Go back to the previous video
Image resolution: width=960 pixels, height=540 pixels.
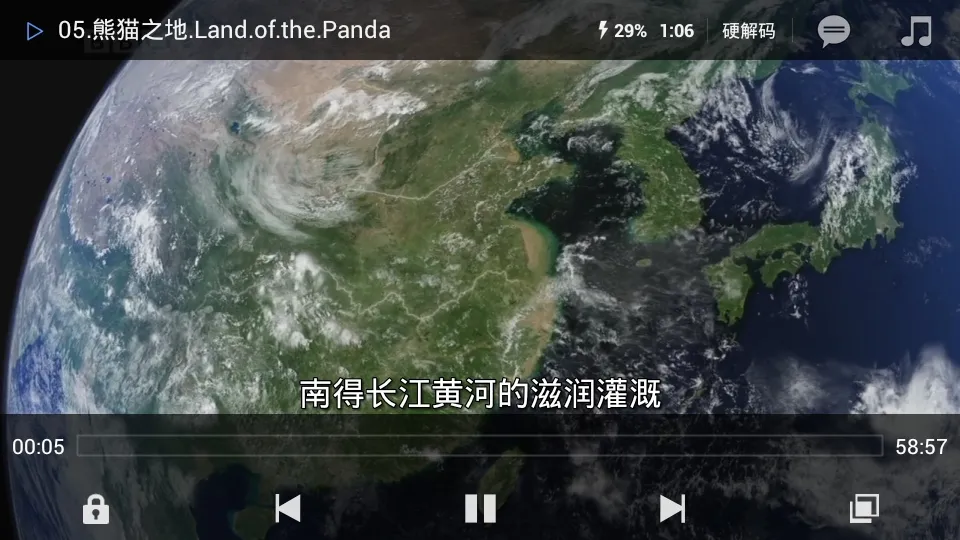288,509
